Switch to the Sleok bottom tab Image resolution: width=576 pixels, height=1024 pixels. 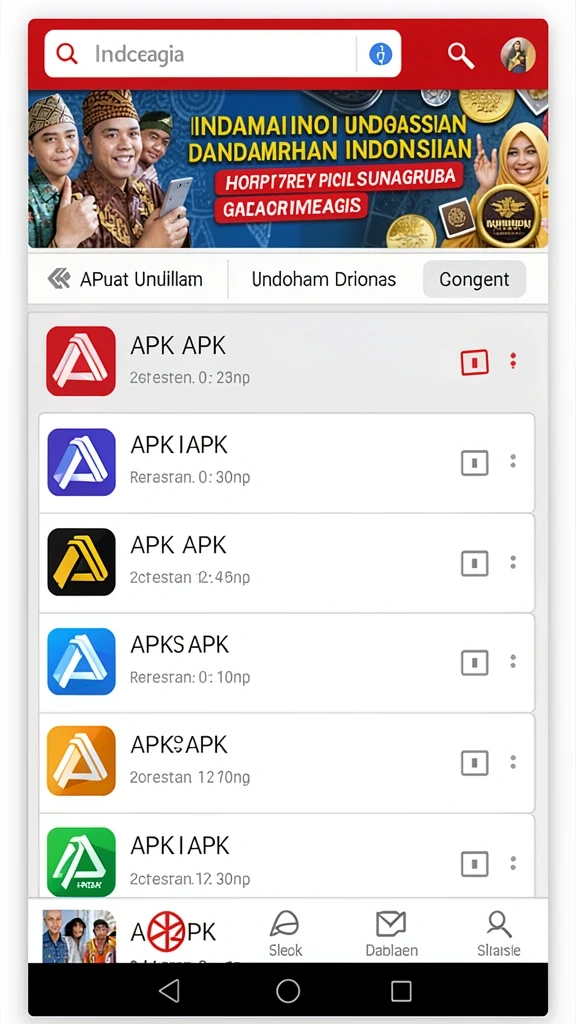(x=285, y=933)
